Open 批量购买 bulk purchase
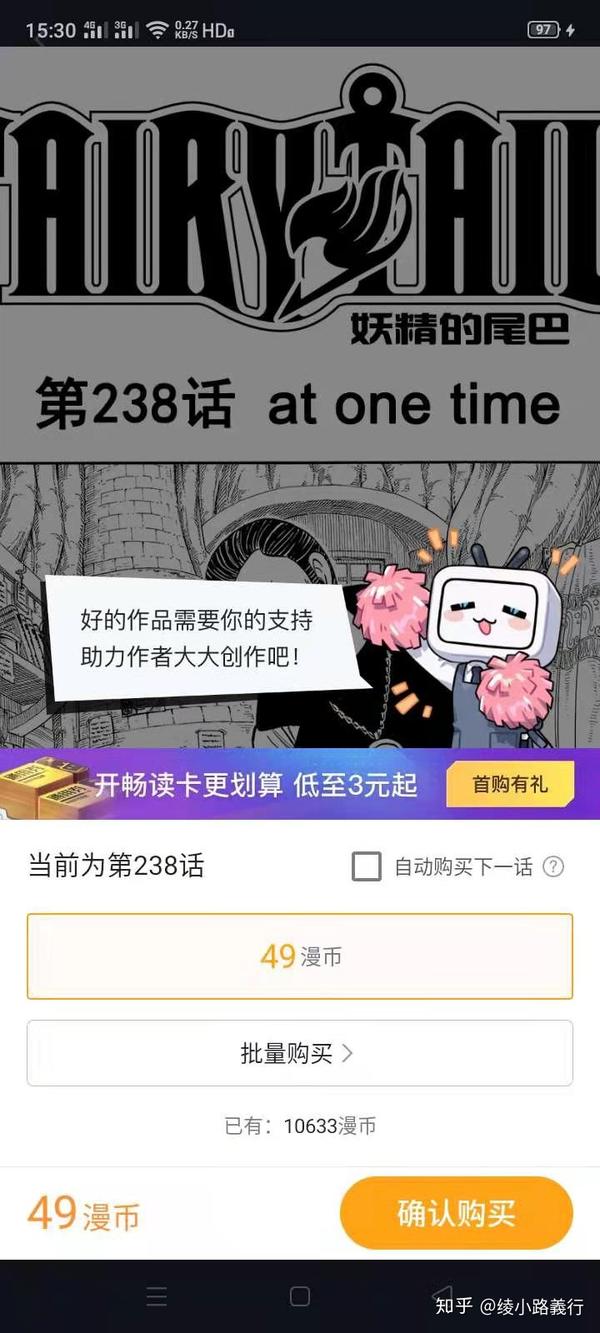This screenshot has width=600, height=1333. pyautogui.click(x=300, y=1053)
